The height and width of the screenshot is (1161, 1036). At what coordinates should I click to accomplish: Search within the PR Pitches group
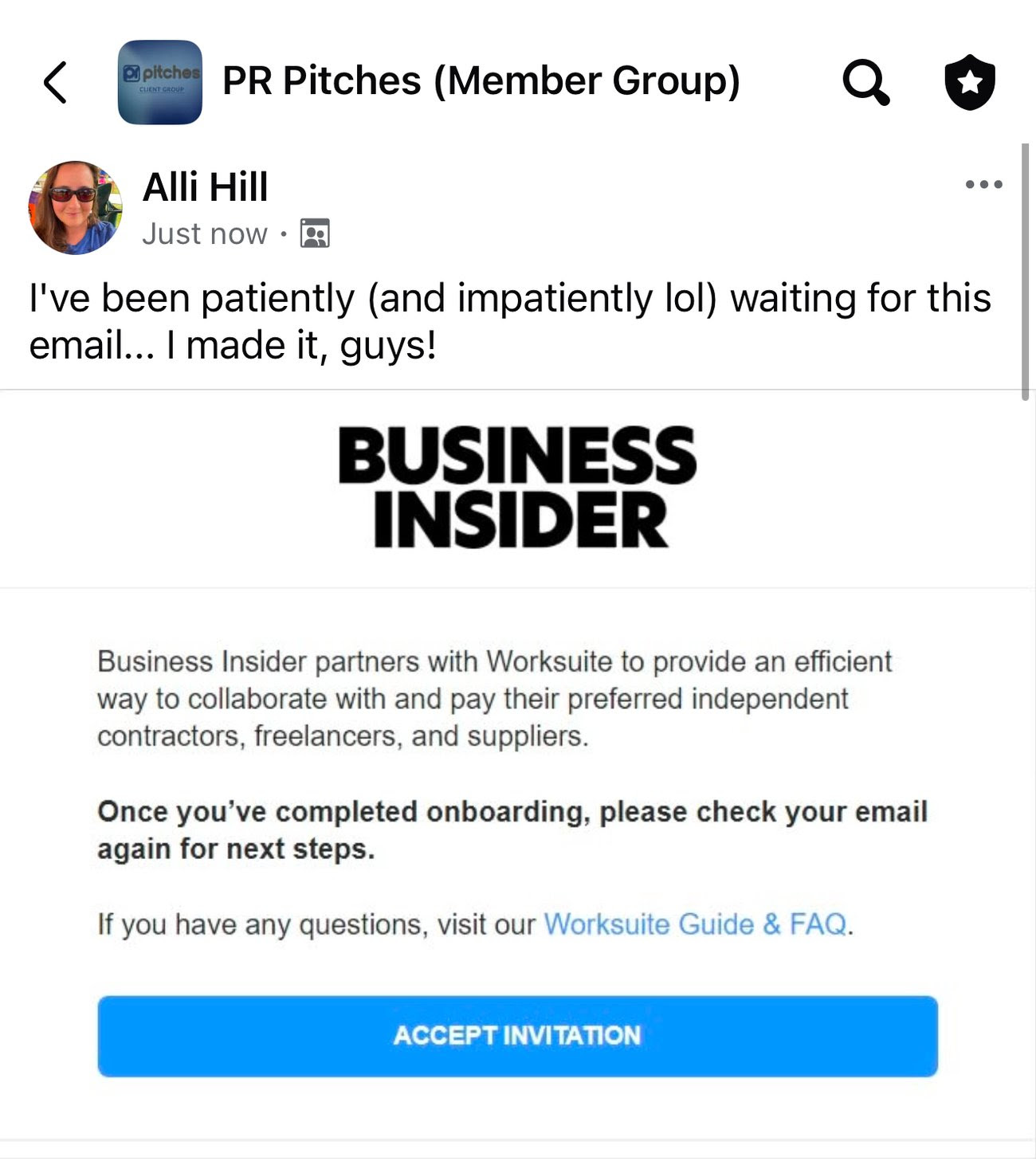[x=865, y=82]
